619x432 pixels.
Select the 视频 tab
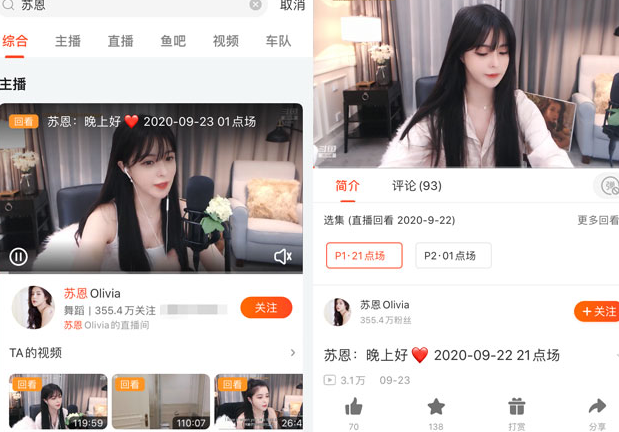[x=226, y=41]
